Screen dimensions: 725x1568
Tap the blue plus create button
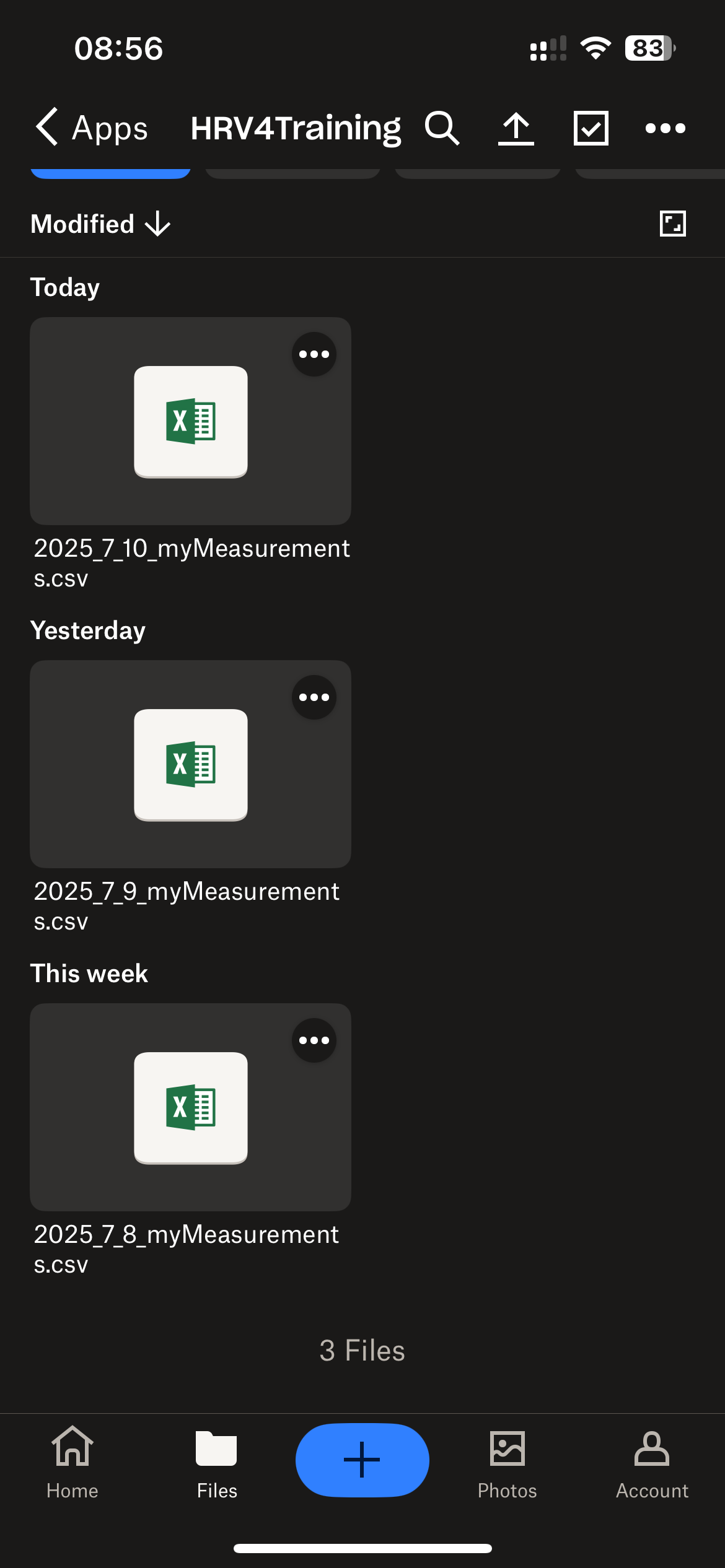tap(362, 1460)
